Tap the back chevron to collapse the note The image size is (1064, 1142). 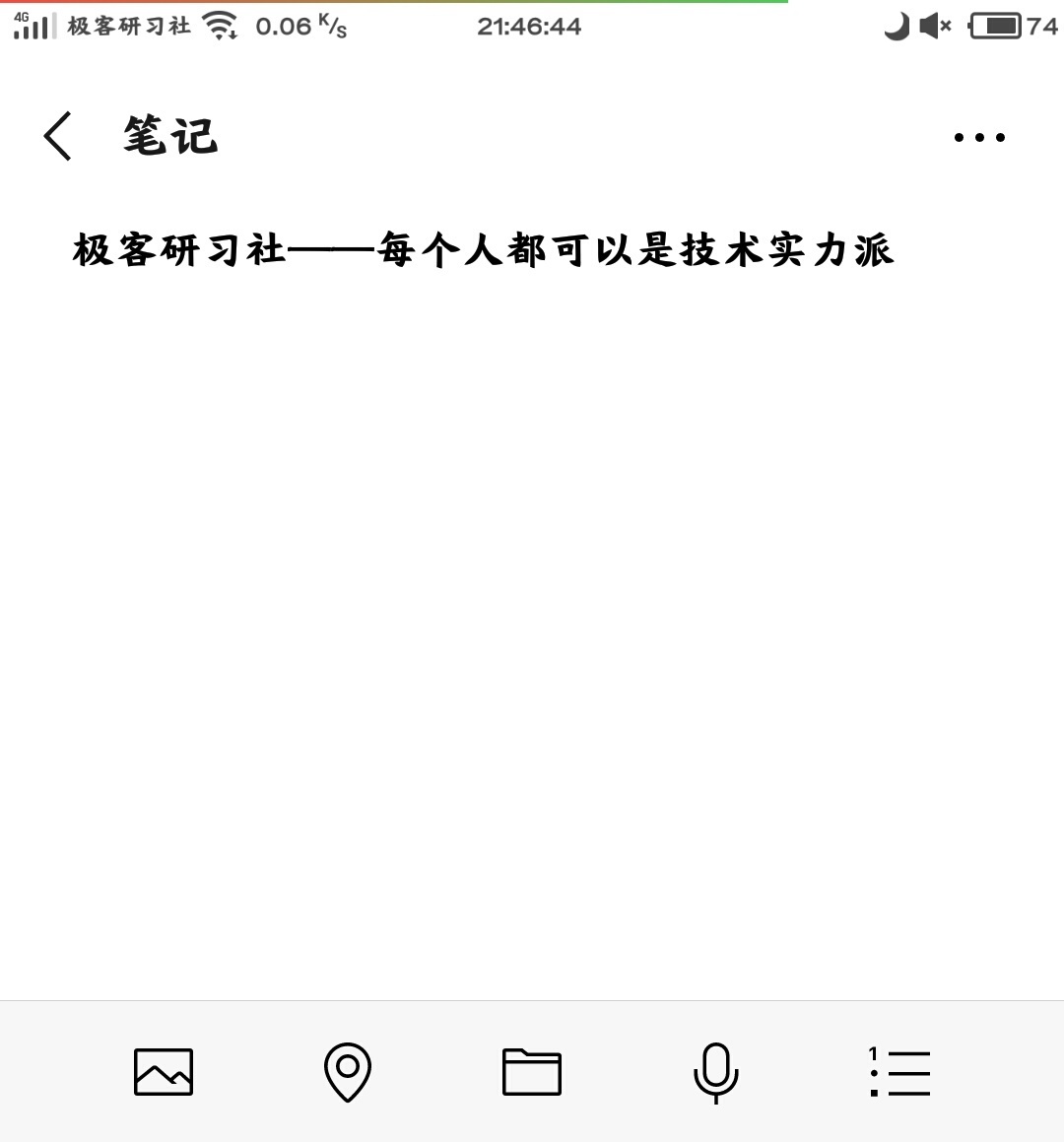pos(56,136)
